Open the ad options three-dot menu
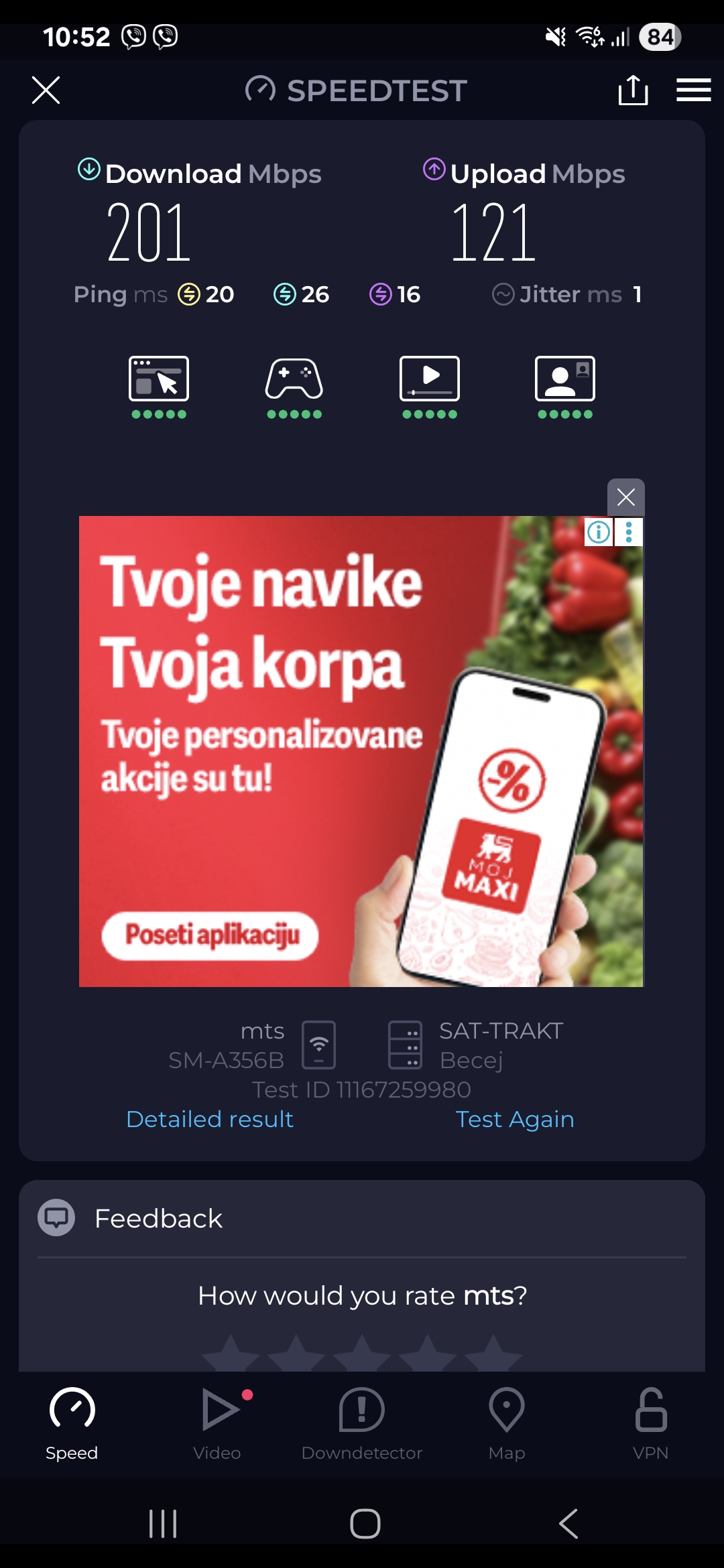724x1568 pixels. click(629, 532)
